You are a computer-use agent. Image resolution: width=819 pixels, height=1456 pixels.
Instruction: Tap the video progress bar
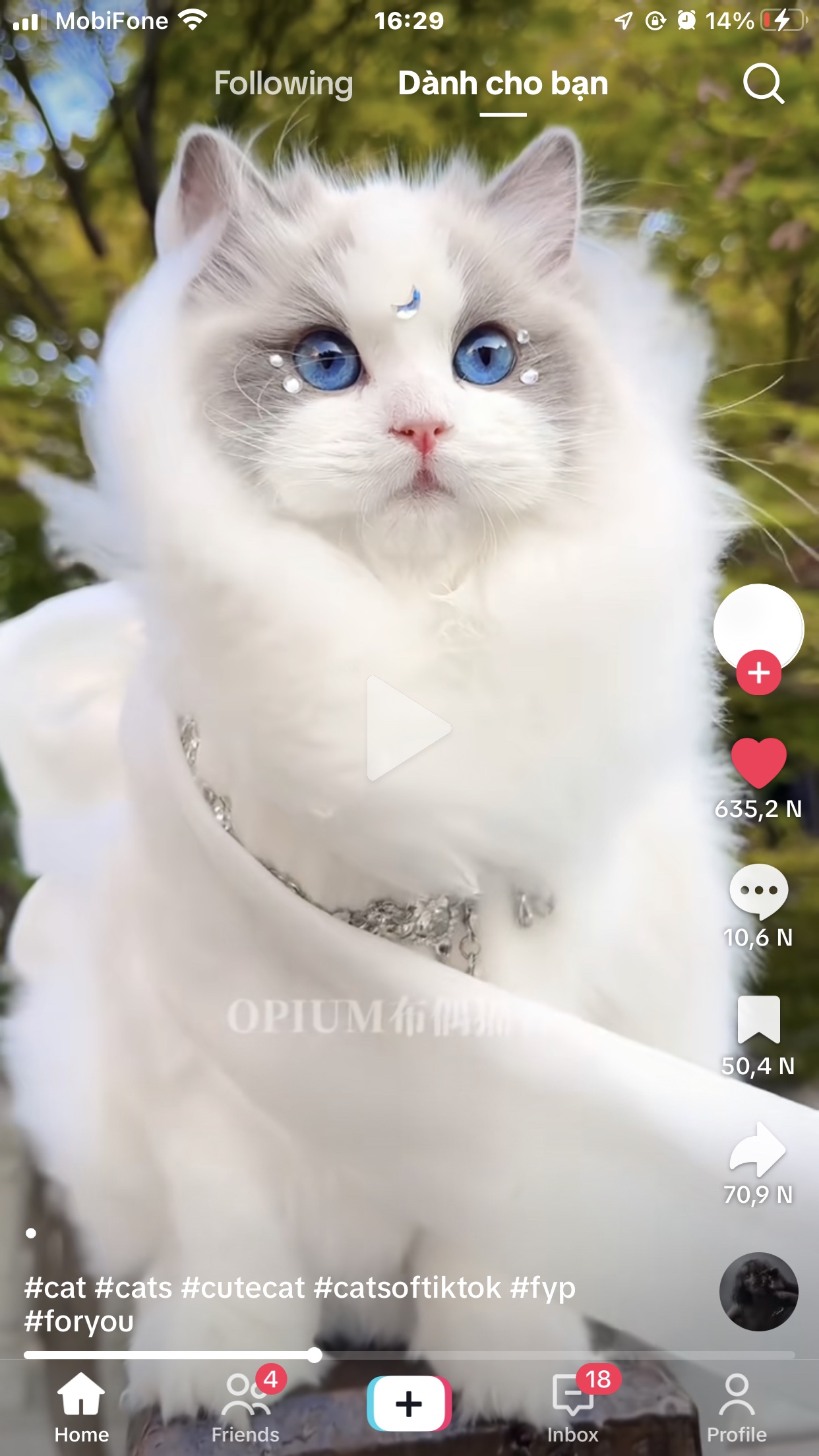tap(409, 1355)
